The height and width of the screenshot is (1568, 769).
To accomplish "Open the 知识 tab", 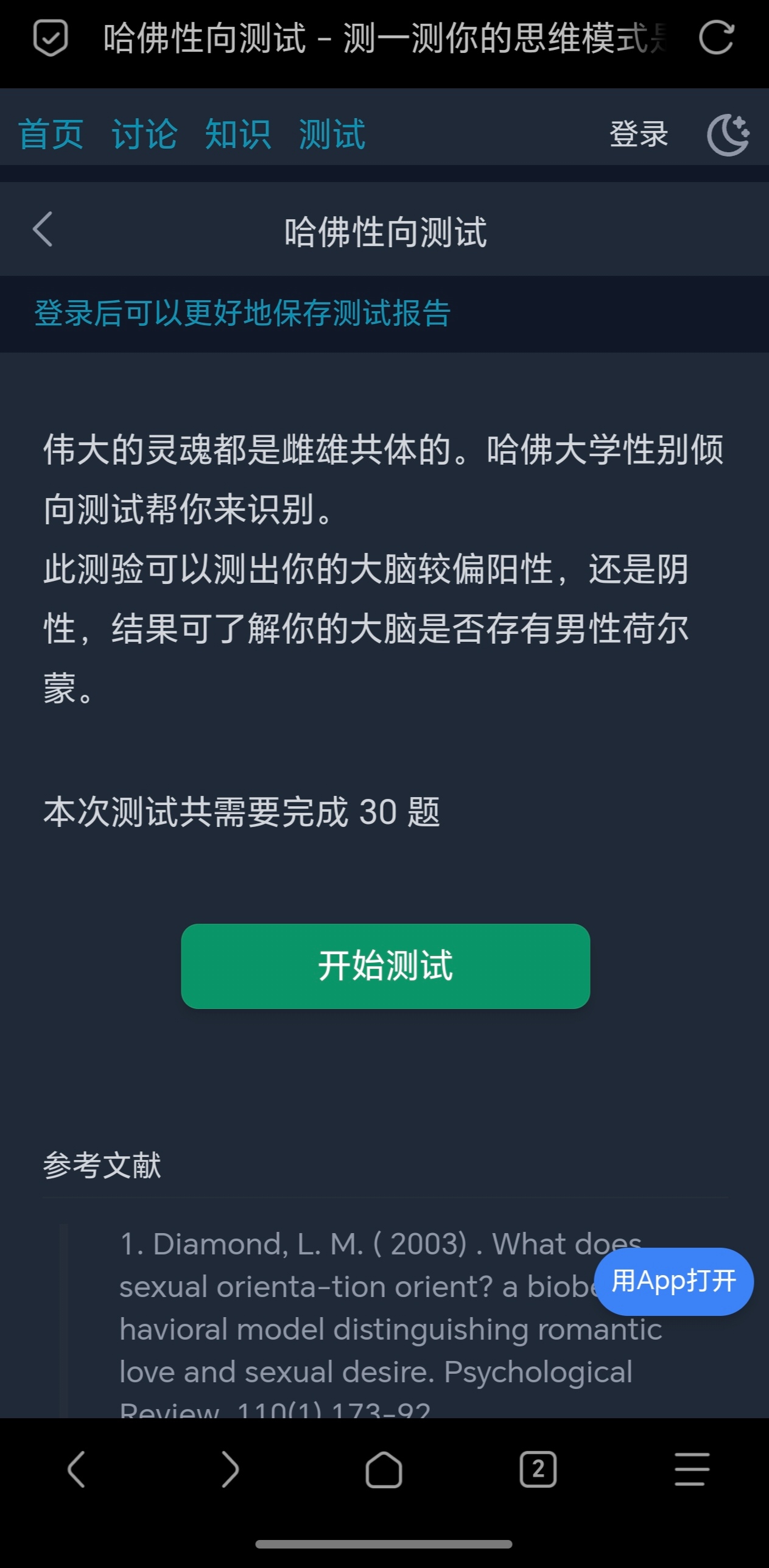I will (x=237, y=134).
